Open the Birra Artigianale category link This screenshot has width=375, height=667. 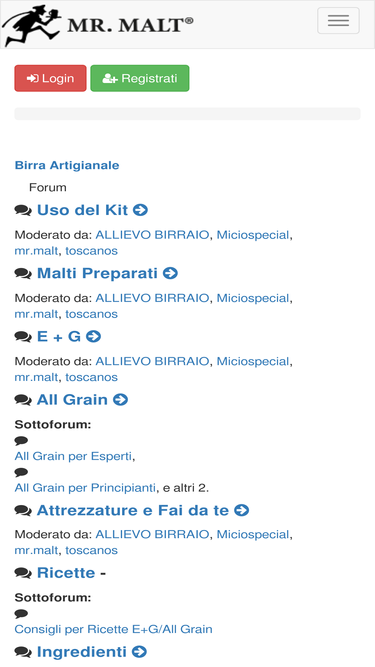(x=67, y=165)
